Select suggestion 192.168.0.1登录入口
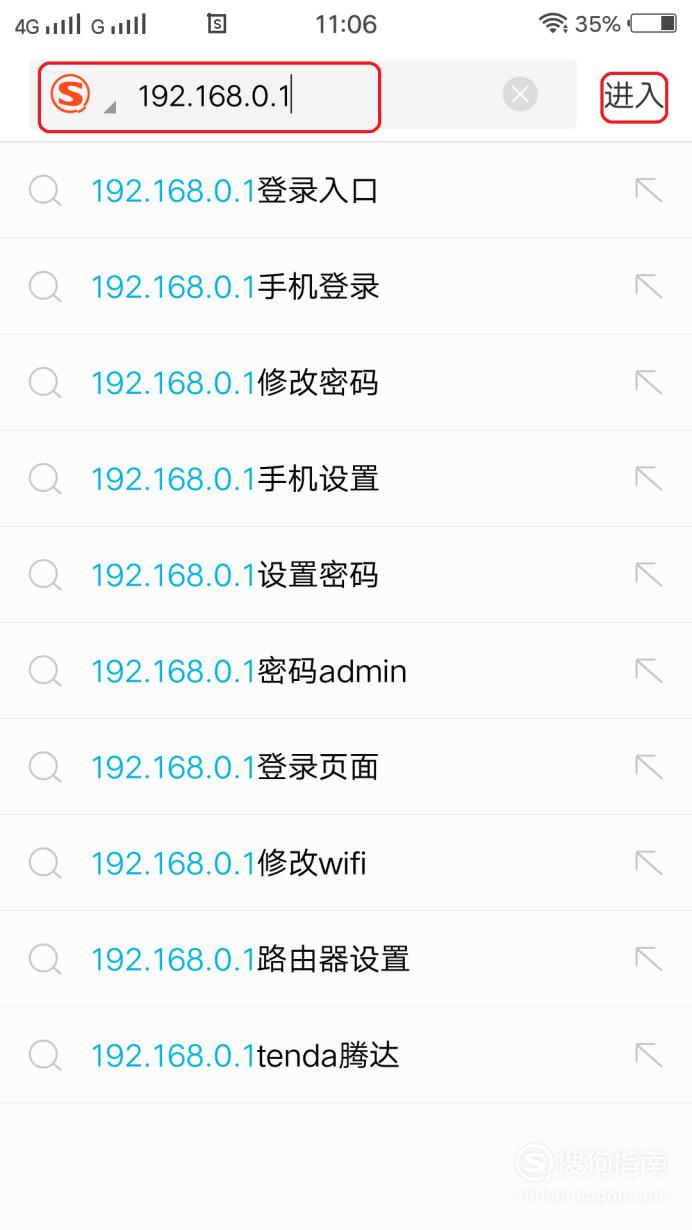The height and width of the screenshot is (1230, 692). (346, 190)
